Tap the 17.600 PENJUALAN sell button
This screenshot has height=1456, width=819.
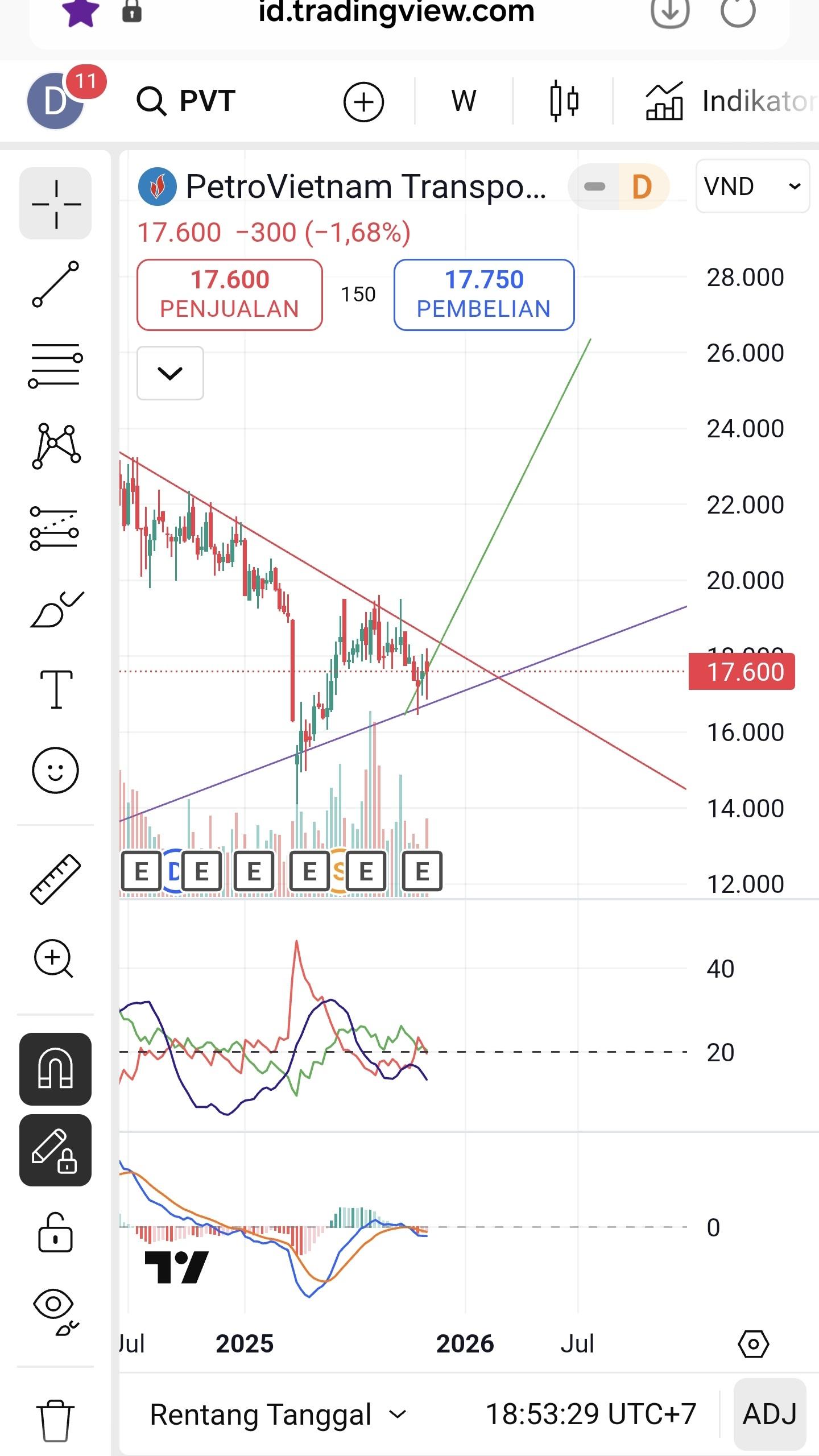coord(230,295)
